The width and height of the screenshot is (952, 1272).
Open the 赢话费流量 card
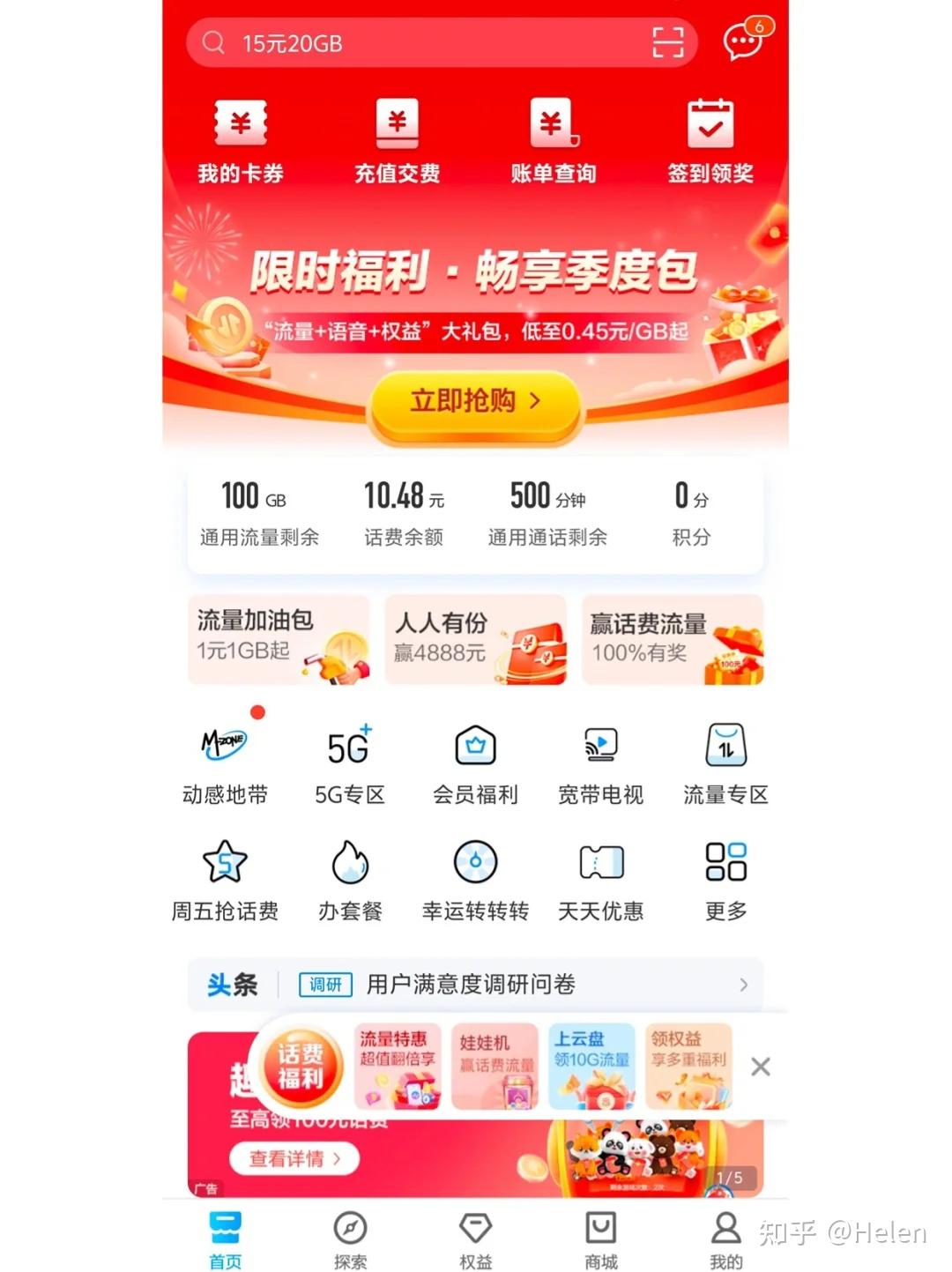coord(673,639)
